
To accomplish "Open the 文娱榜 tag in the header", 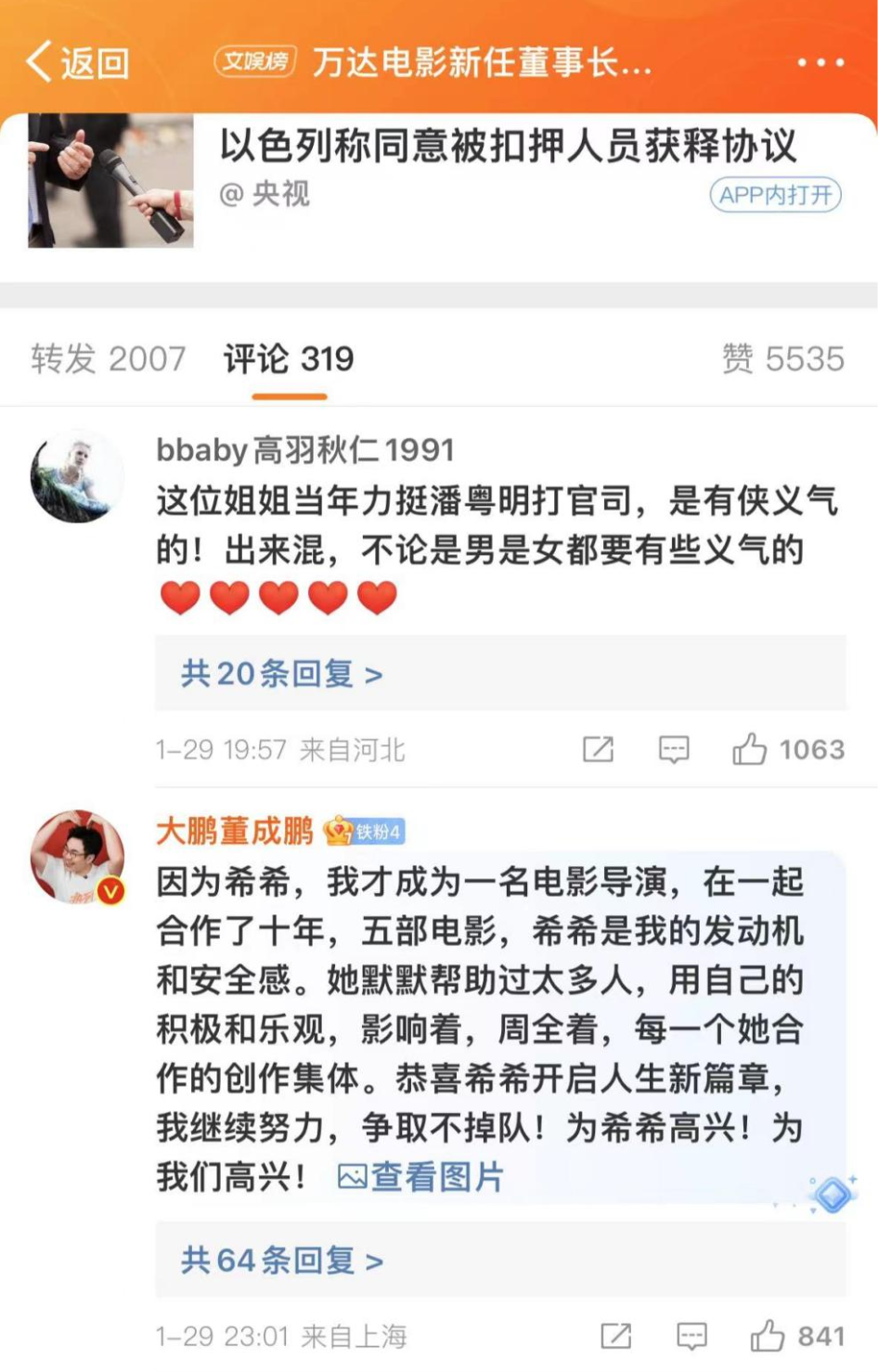I will click(255, 62).
